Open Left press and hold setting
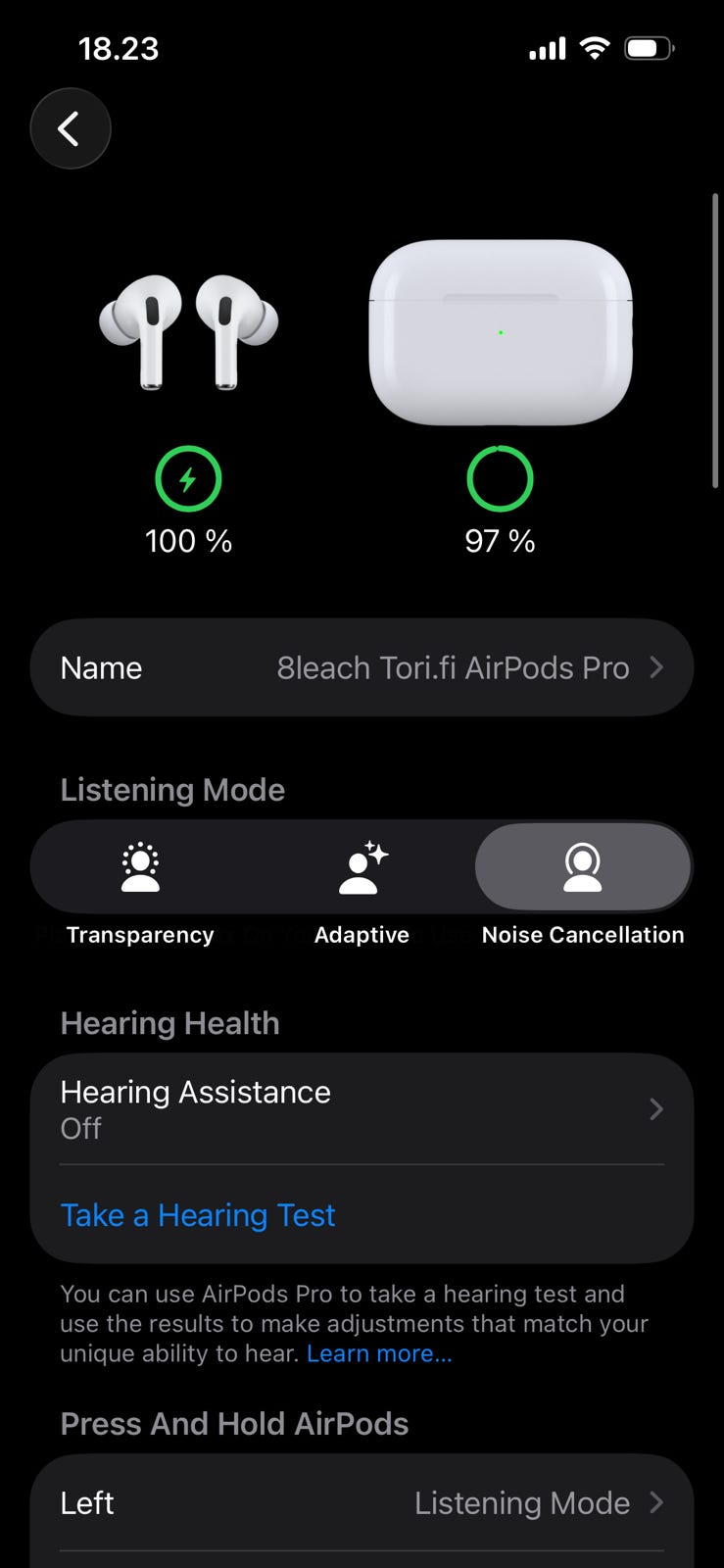The height and width of the screenshot is (1568, 724). click(362, 1502)
